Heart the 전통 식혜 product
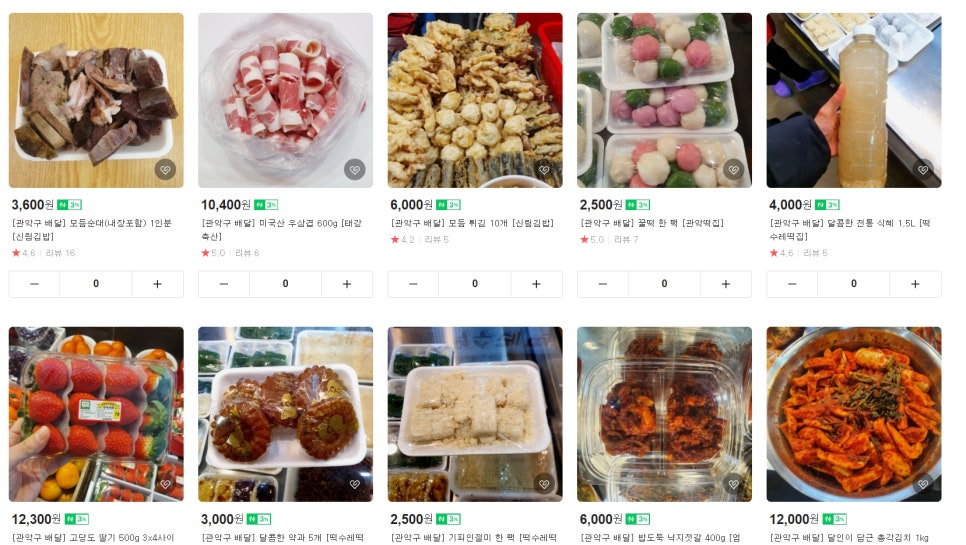The height and width of the screenshot is (545, 966). click(923, 169)
